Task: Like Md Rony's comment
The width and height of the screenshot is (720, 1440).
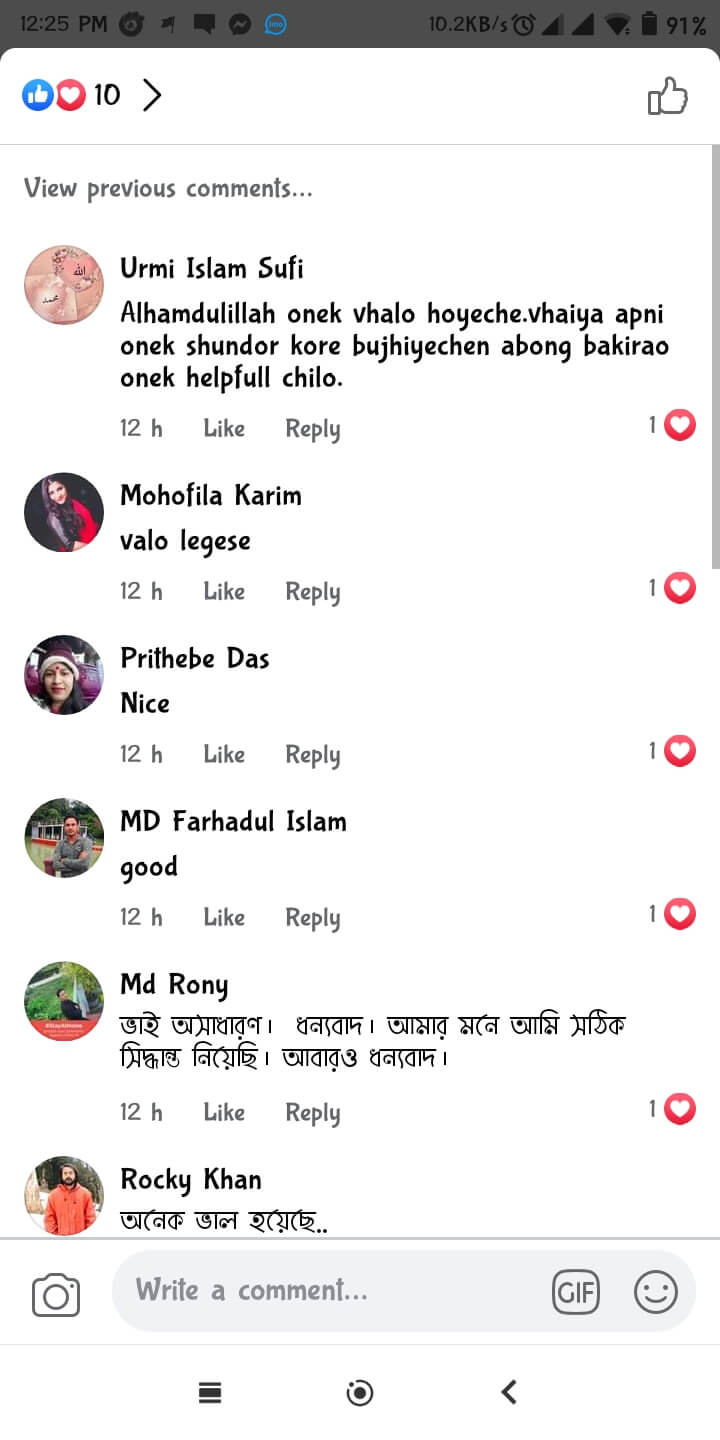Action: (x=224, y=1112)
